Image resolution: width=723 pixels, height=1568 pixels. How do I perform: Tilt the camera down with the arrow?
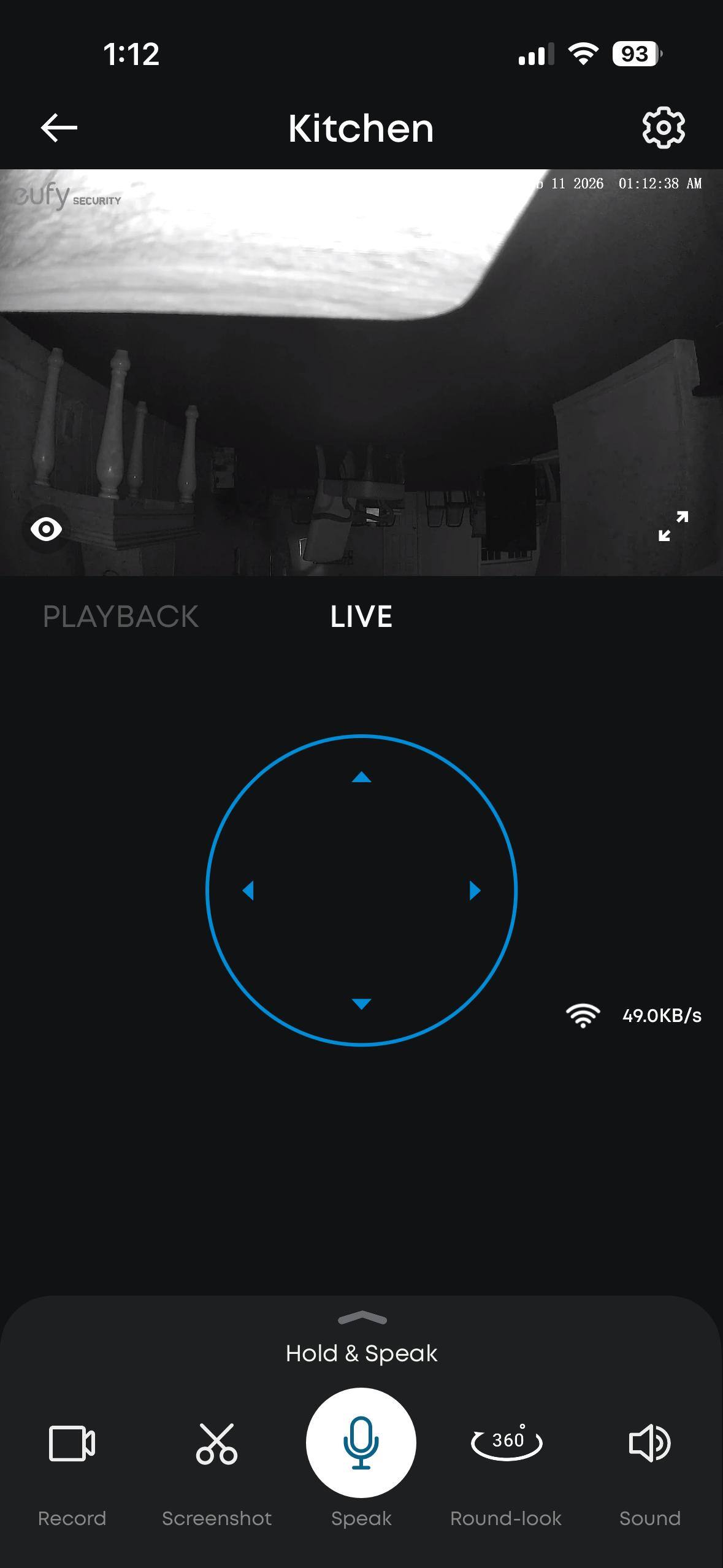pyautogui.click(x=361, y=1004)
